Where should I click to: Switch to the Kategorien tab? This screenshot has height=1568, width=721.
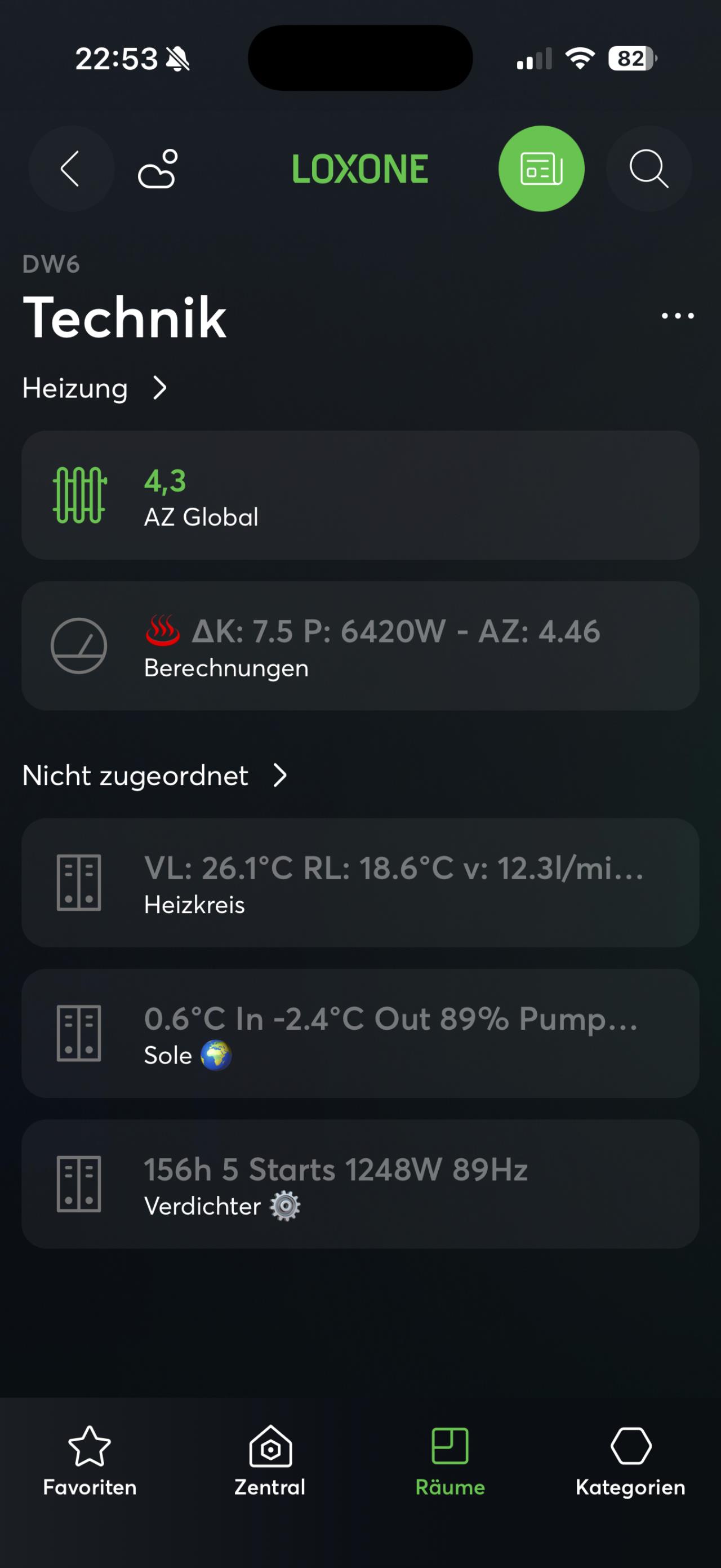click(x=630, y=1461)
